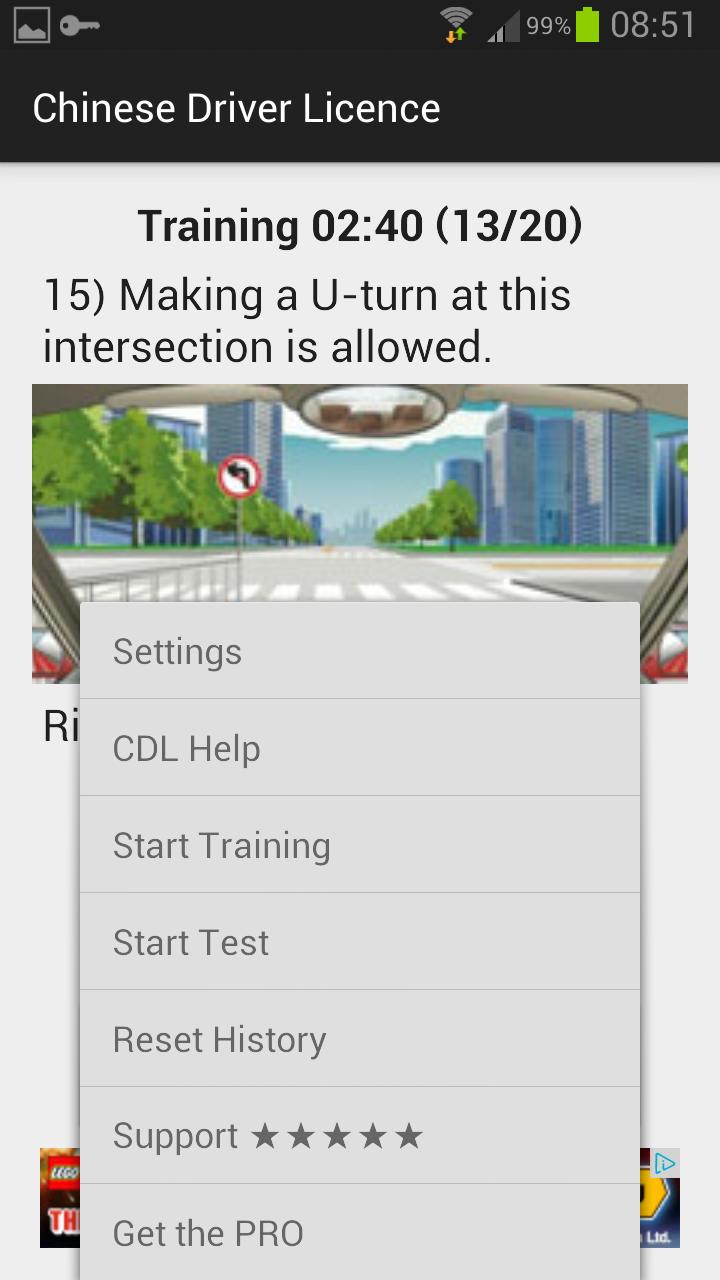Choose Start Test
This screenshot has width=720, height=1280.
(x=360, y=942)
